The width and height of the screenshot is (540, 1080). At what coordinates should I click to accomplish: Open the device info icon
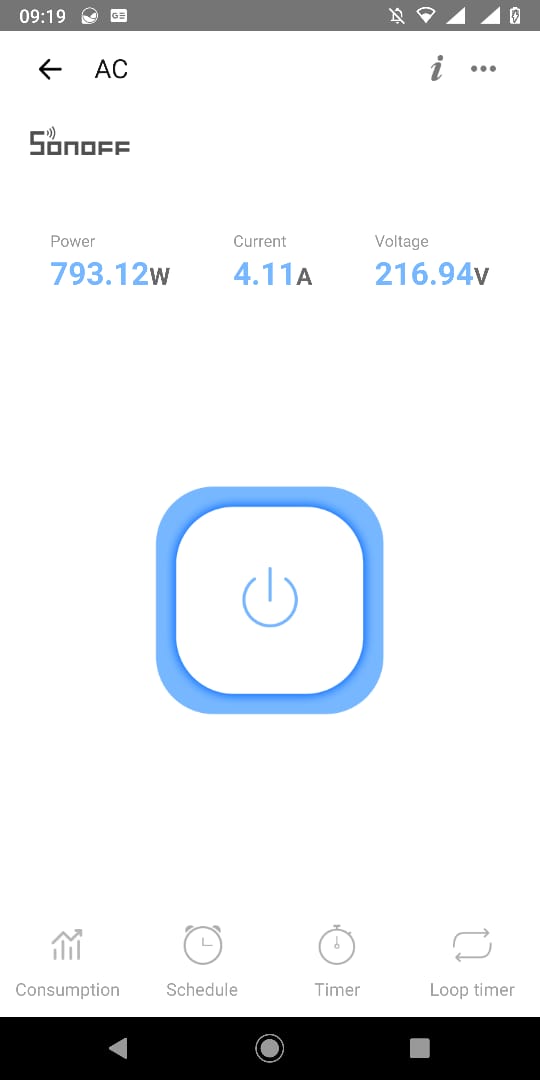[436, 69]
